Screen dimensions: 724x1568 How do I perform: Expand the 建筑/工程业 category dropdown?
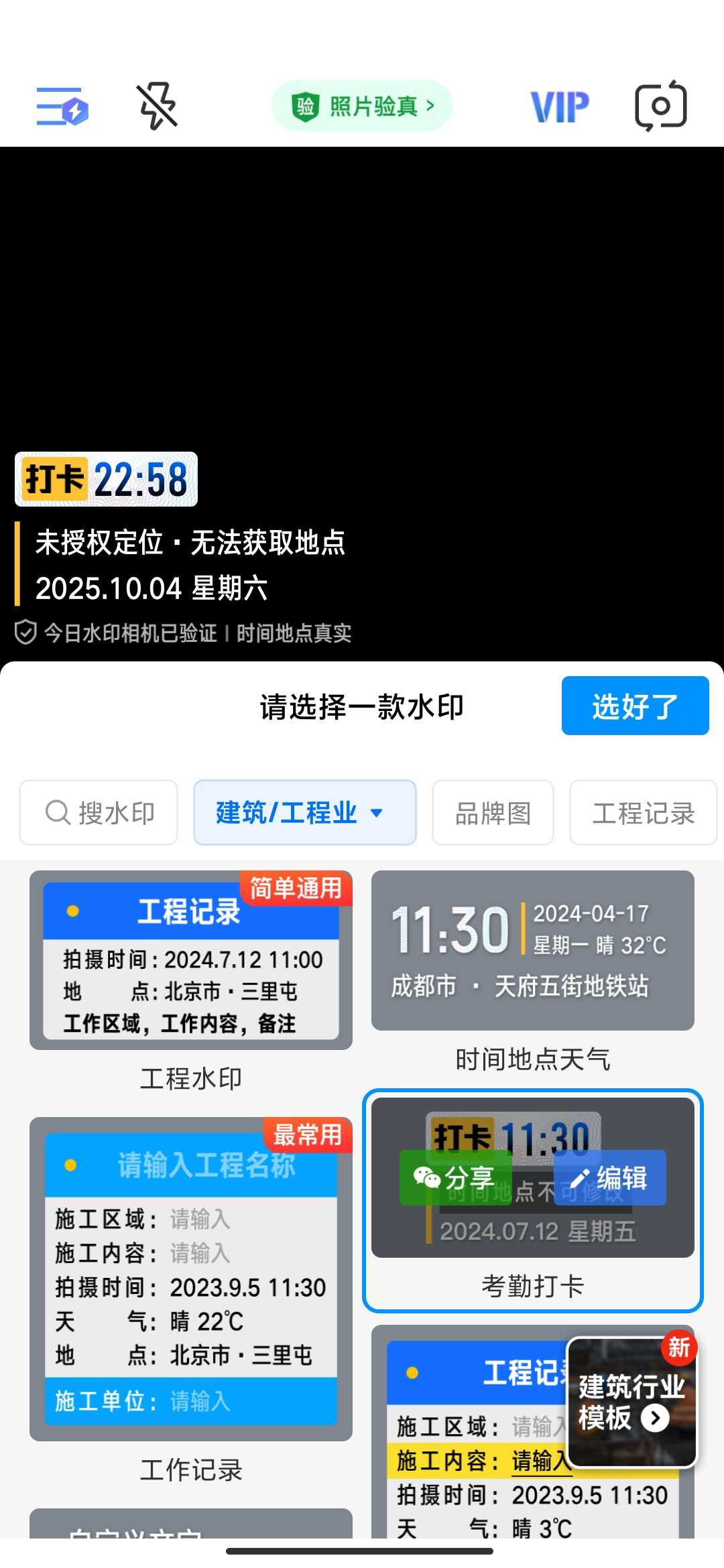304,813
